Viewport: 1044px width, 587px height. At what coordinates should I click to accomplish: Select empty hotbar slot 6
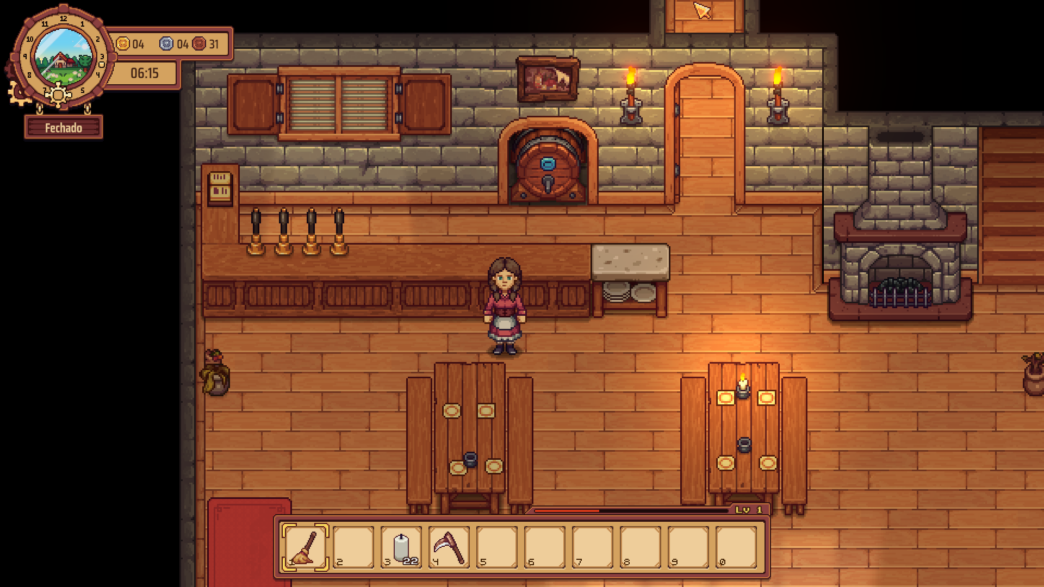tap(545, 547)
